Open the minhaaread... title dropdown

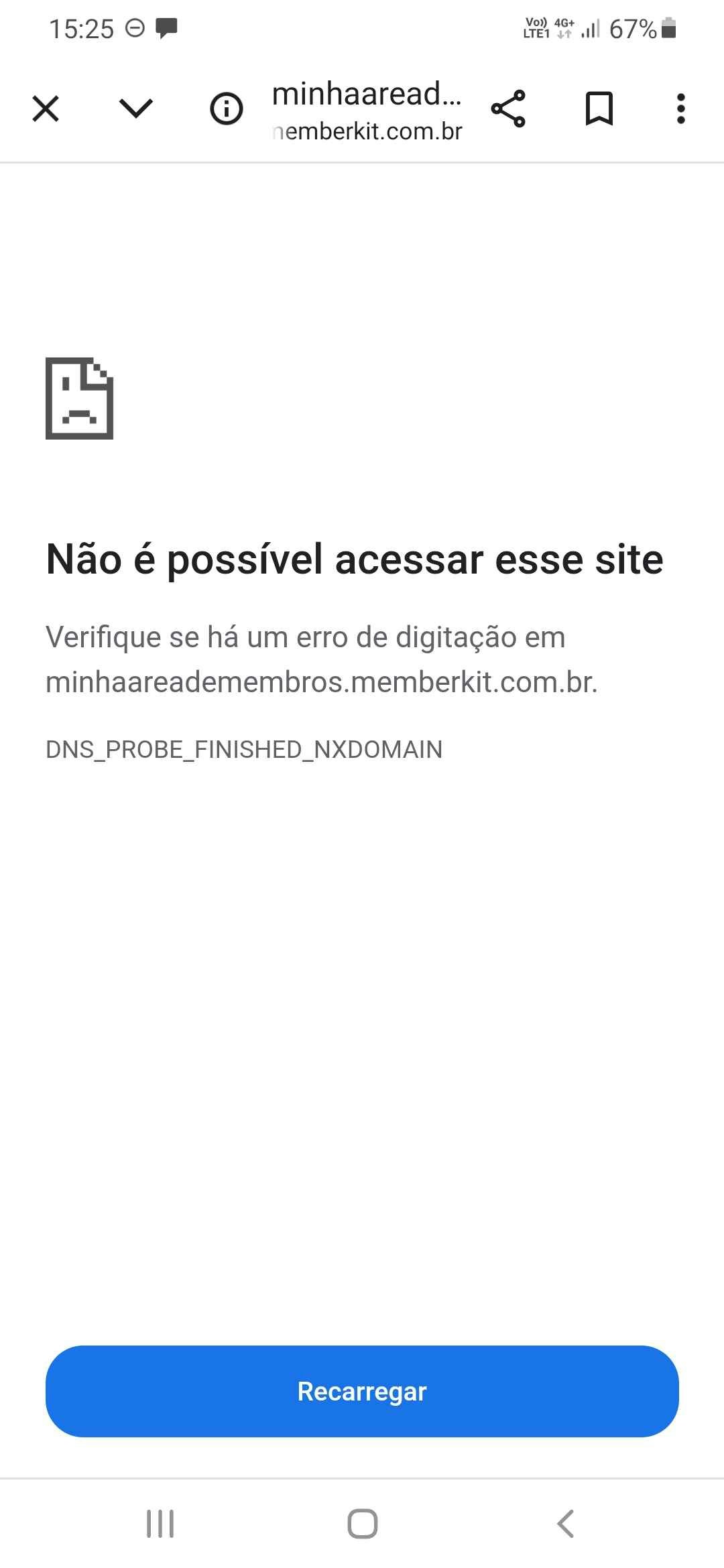(x=367, y=96)
